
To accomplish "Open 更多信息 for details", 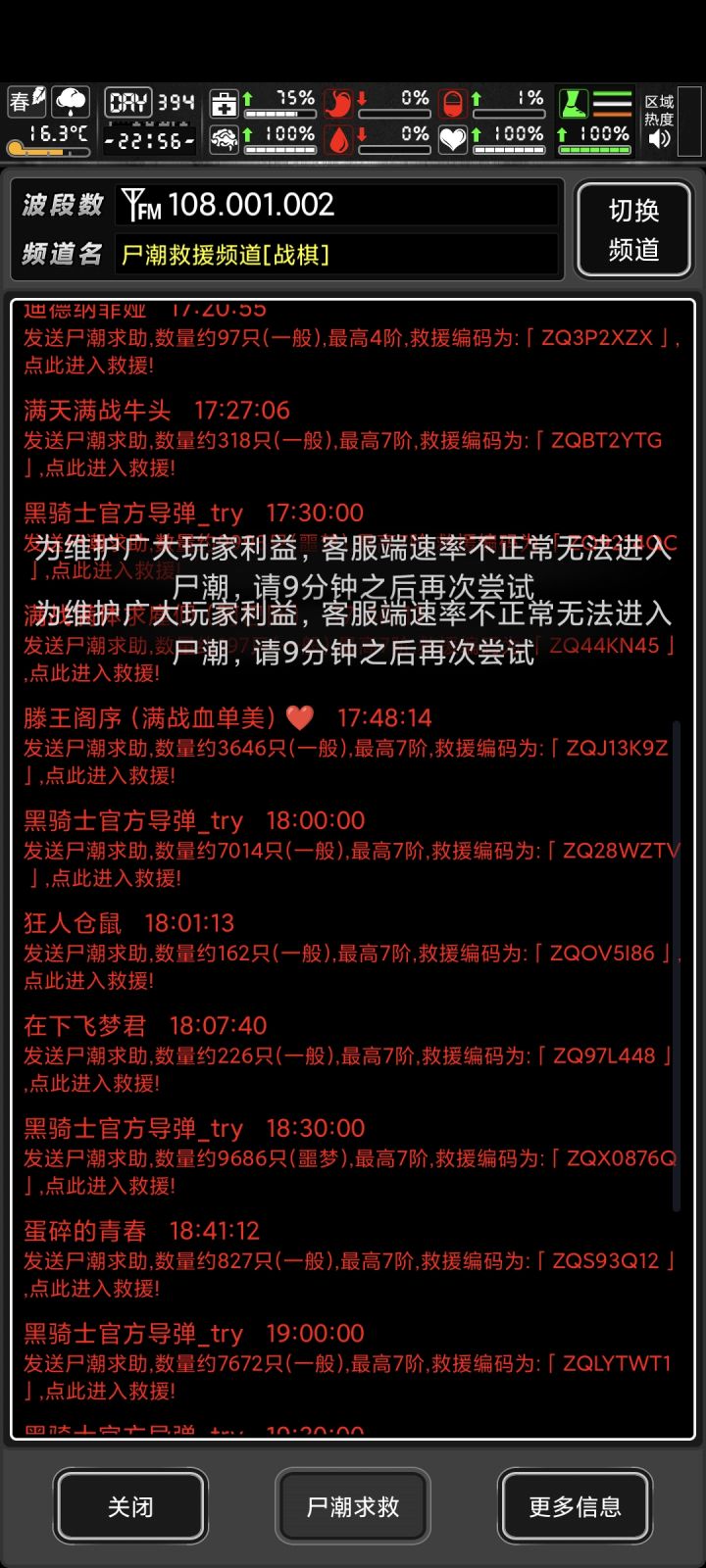I will (x=574, y=1505).
